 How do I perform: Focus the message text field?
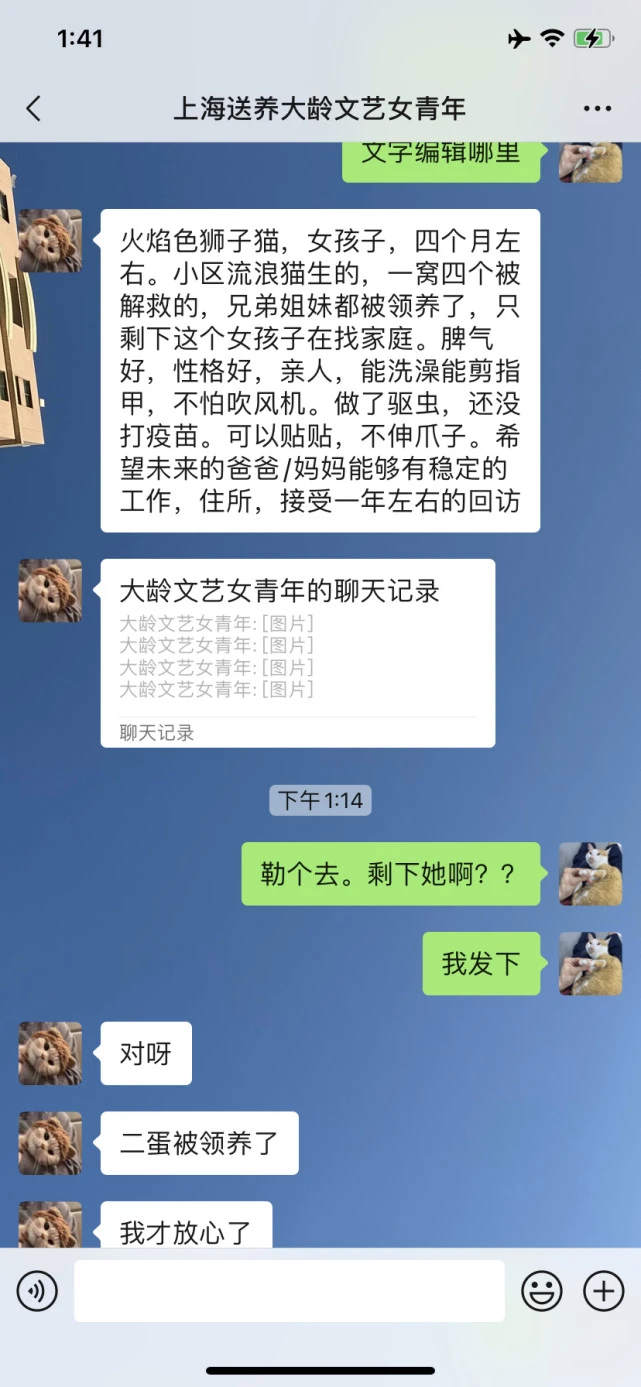point(289,1291)
